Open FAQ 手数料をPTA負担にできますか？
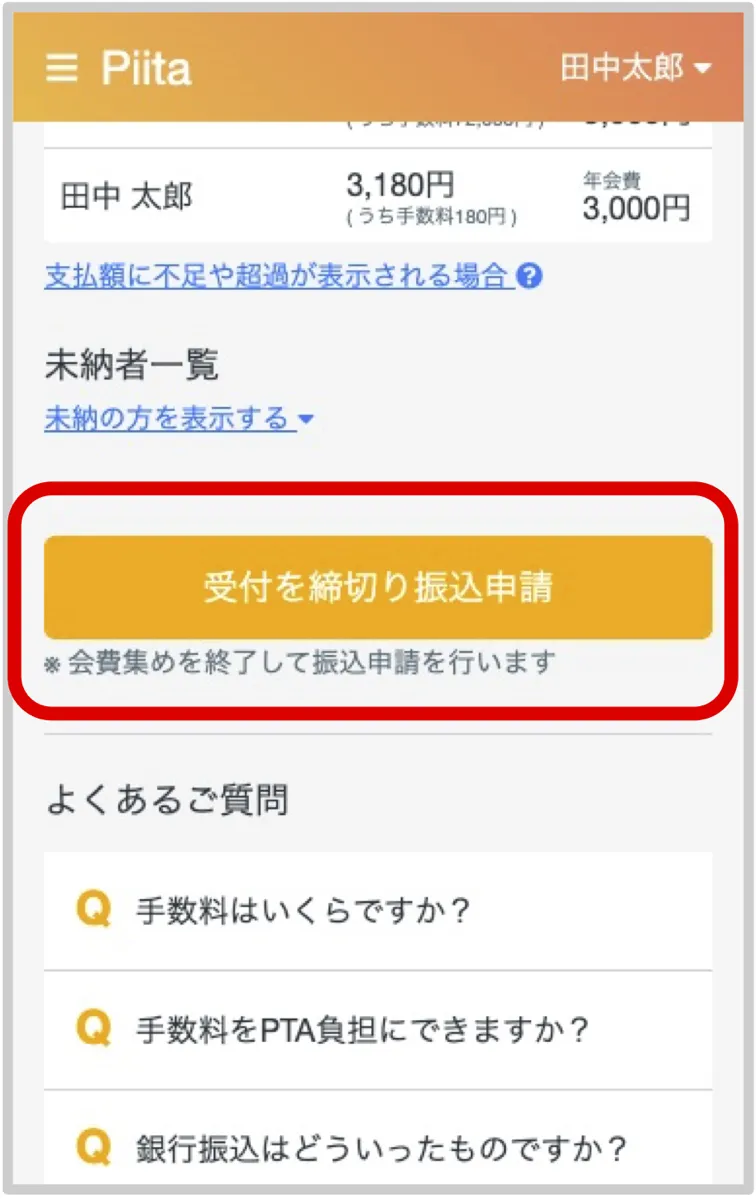The width and height of the screenshot is (756, 1200). pos(378,1029)
